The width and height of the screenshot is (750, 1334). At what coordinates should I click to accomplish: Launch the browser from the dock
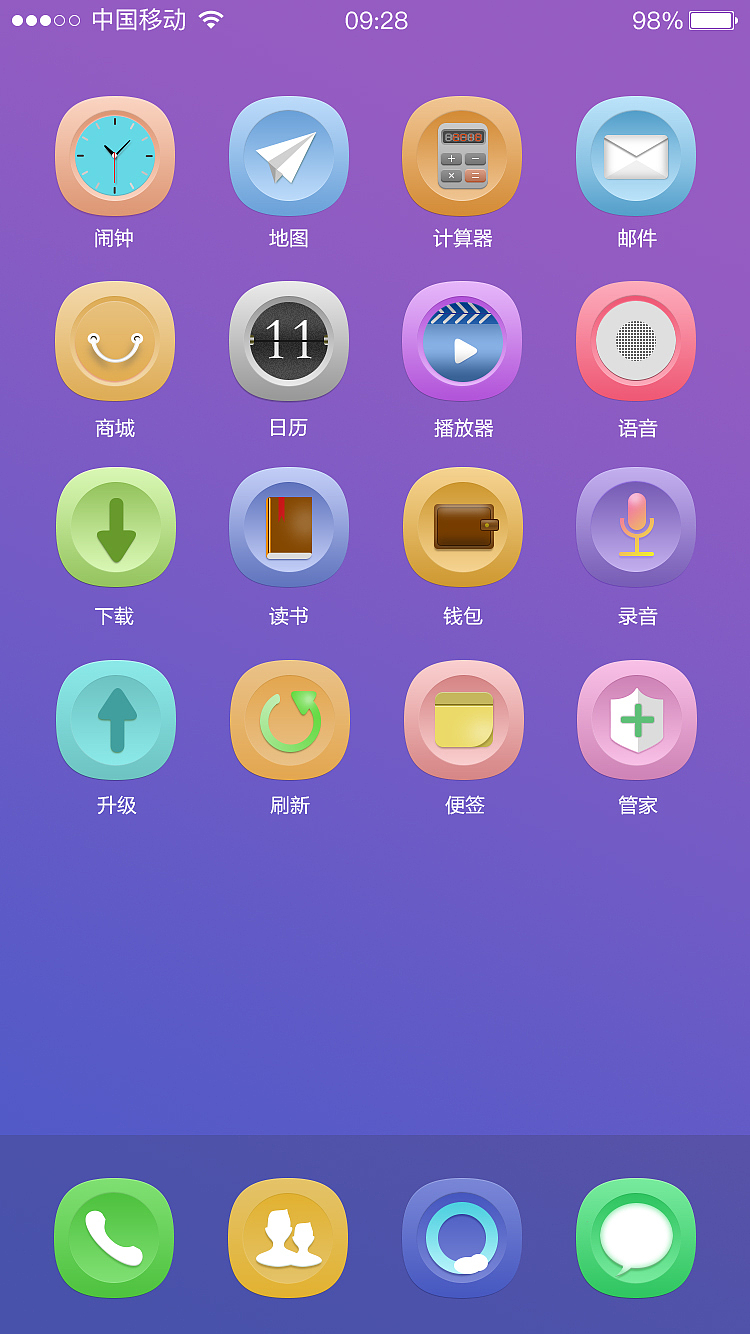(x=462, y=1238)
